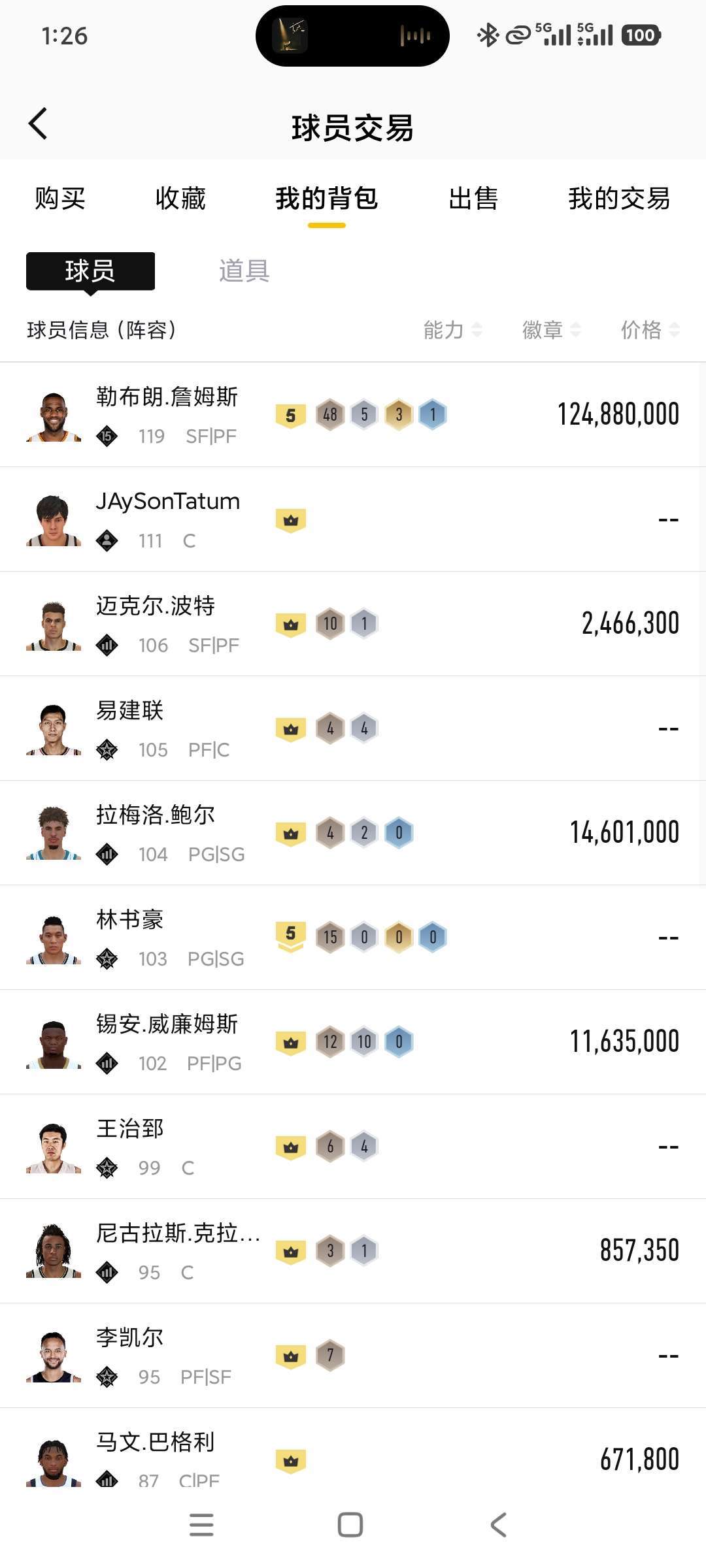Select 王治郅 from the list
This screenshot has height=1568, width=706.
coord(353,1147)
